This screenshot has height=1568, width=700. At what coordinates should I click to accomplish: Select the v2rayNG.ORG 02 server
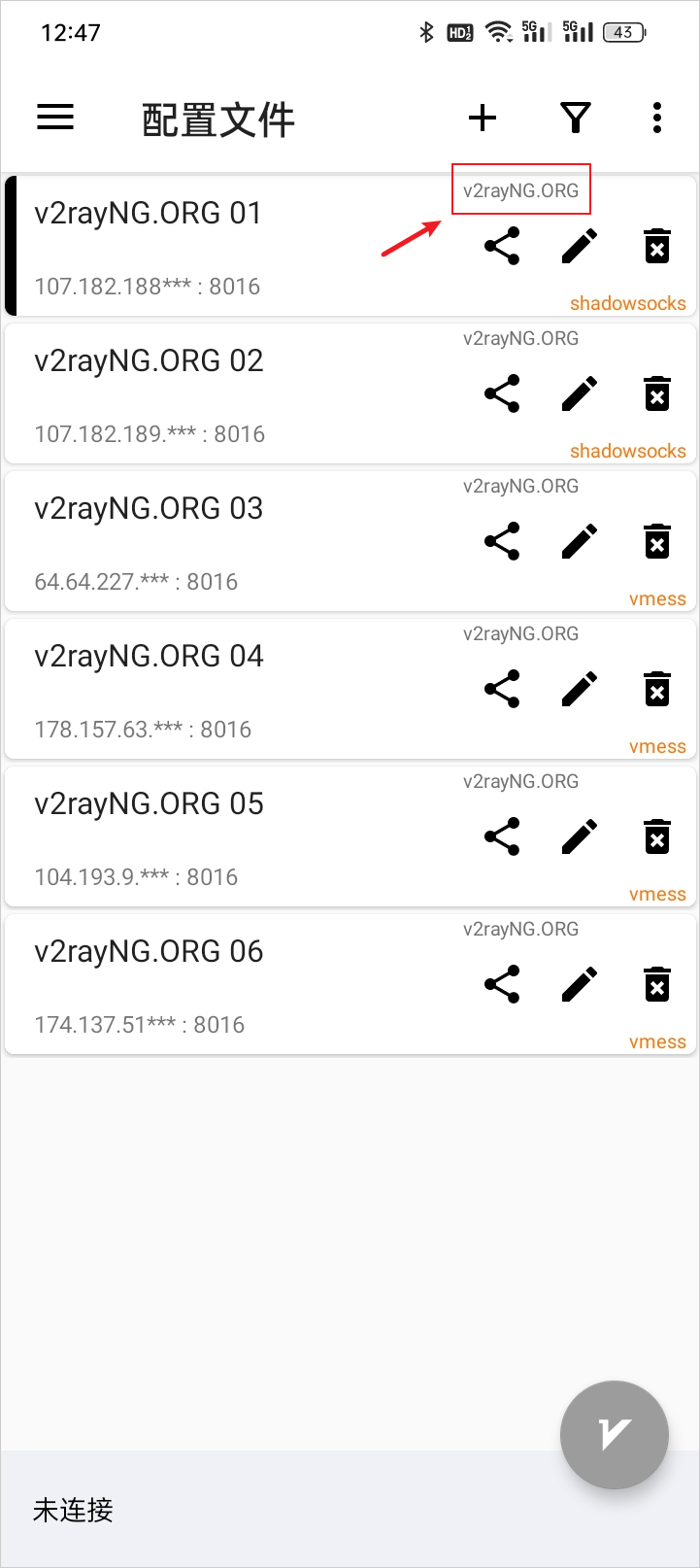[194, 393]
